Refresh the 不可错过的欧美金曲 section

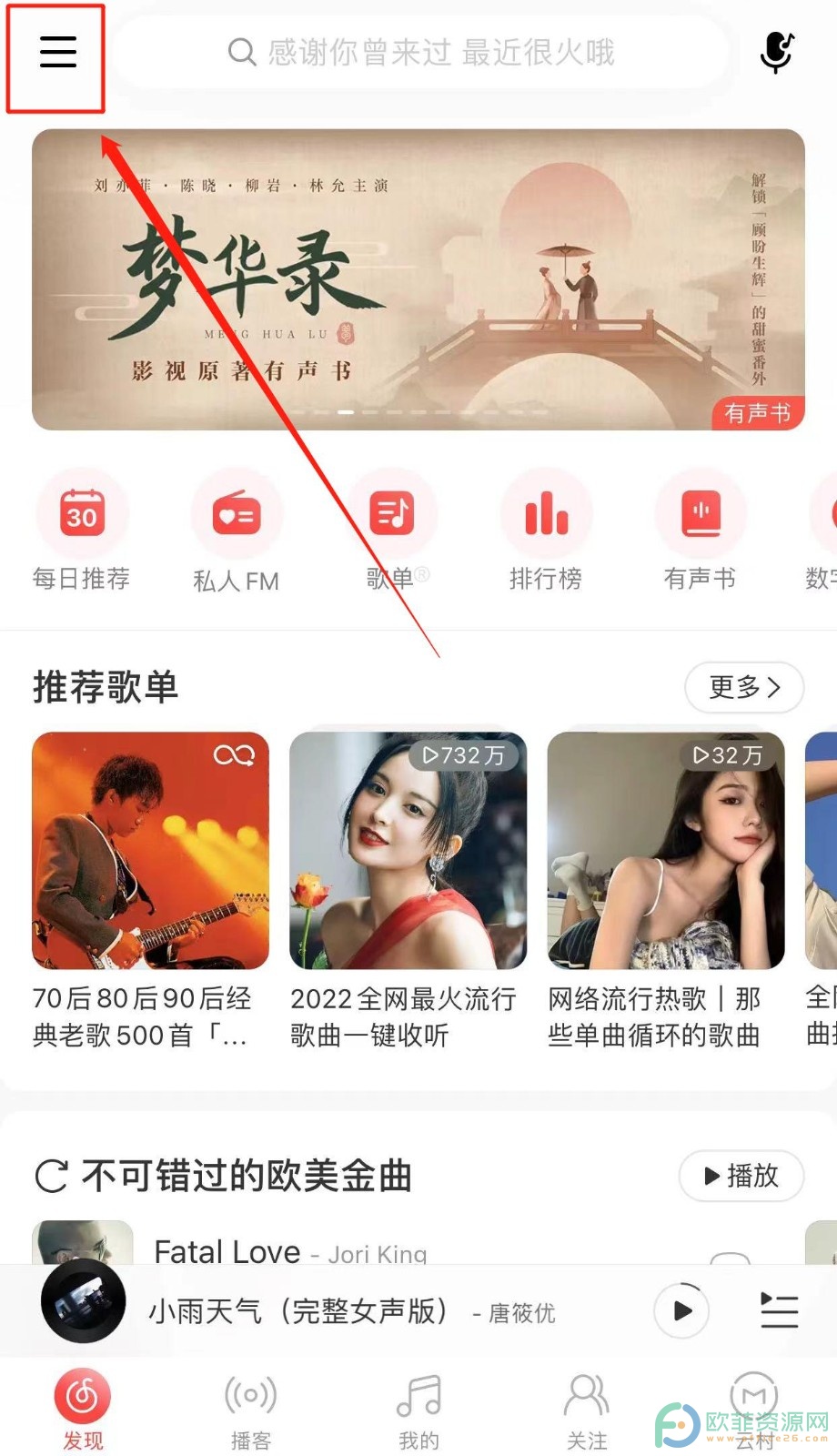coord(51,1176)
